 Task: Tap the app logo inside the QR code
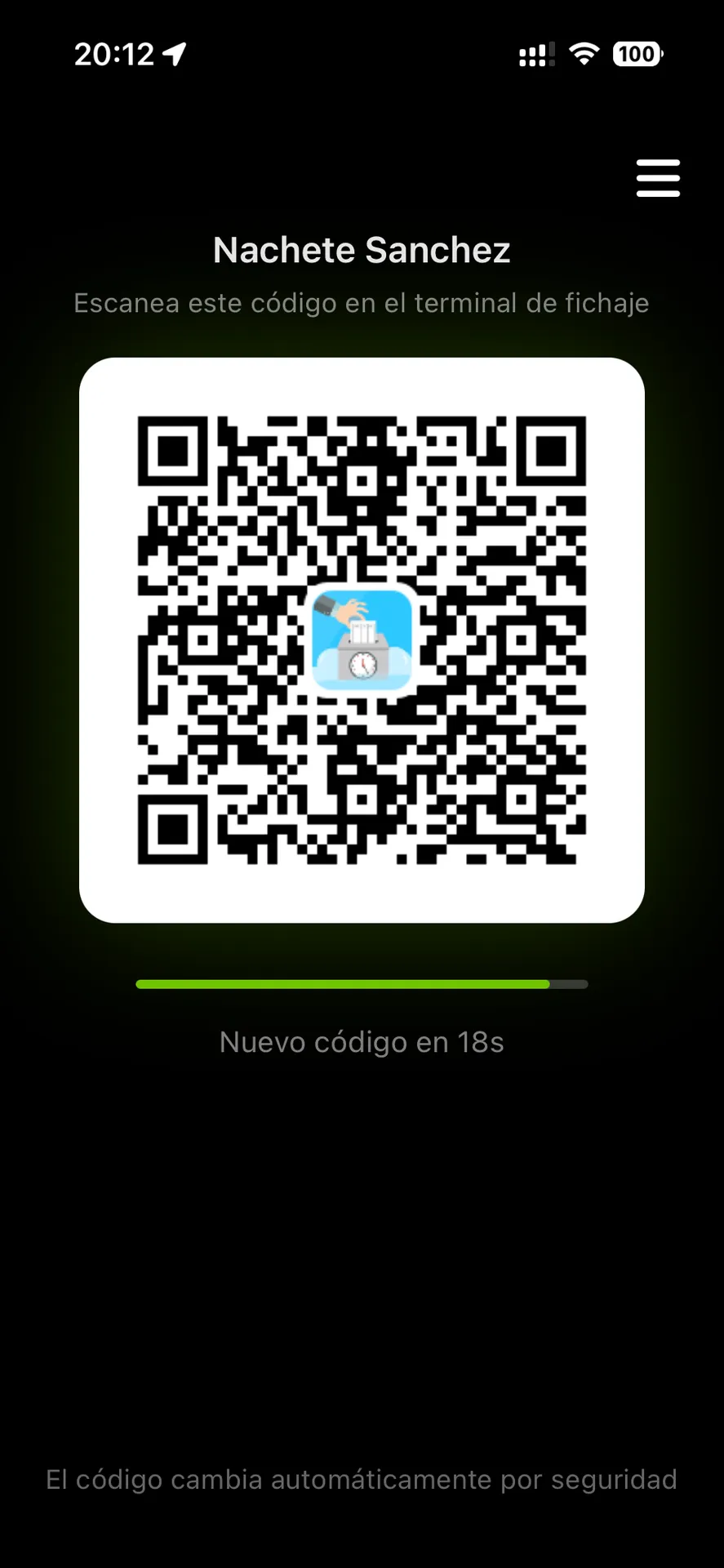pos(362,639)
